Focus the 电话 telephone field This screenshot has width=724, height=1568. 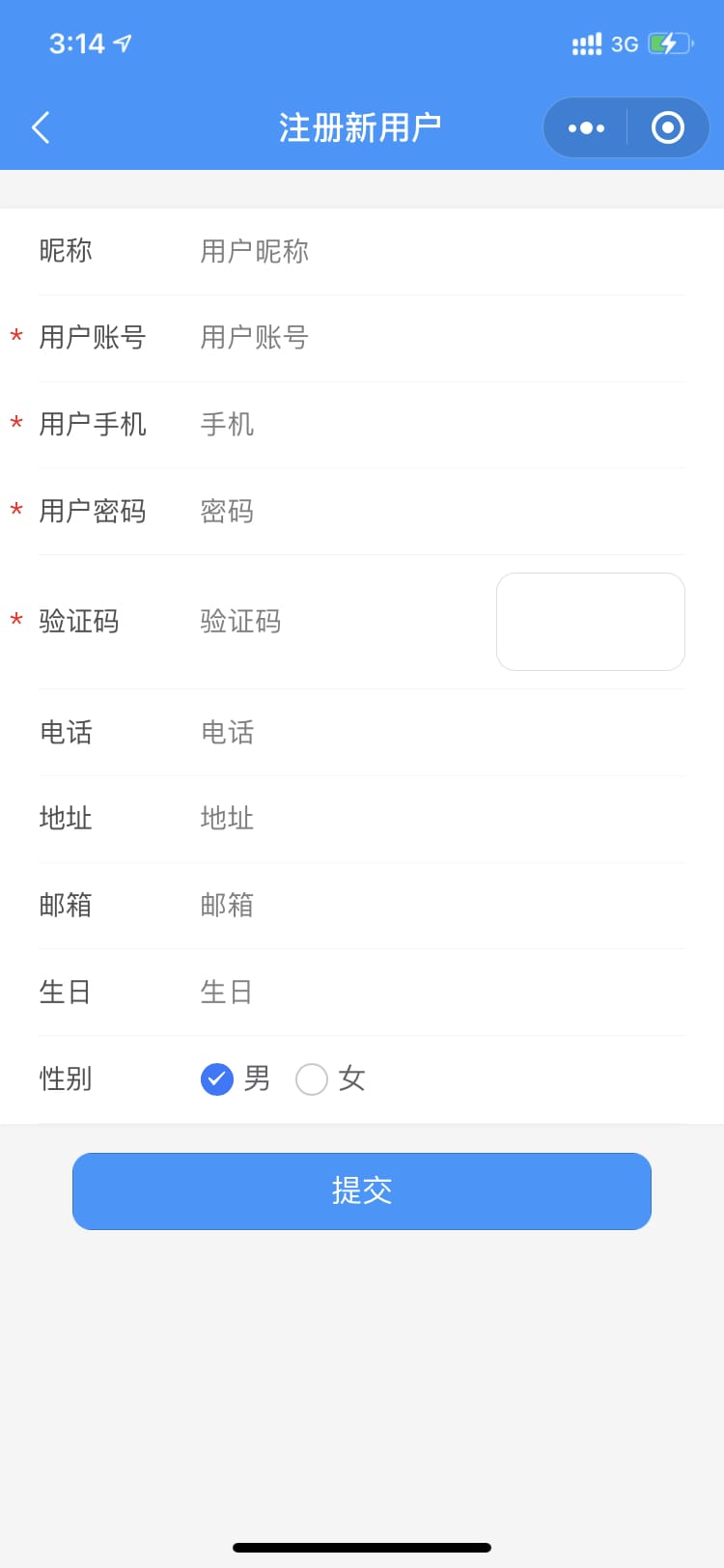pos(434,732)
